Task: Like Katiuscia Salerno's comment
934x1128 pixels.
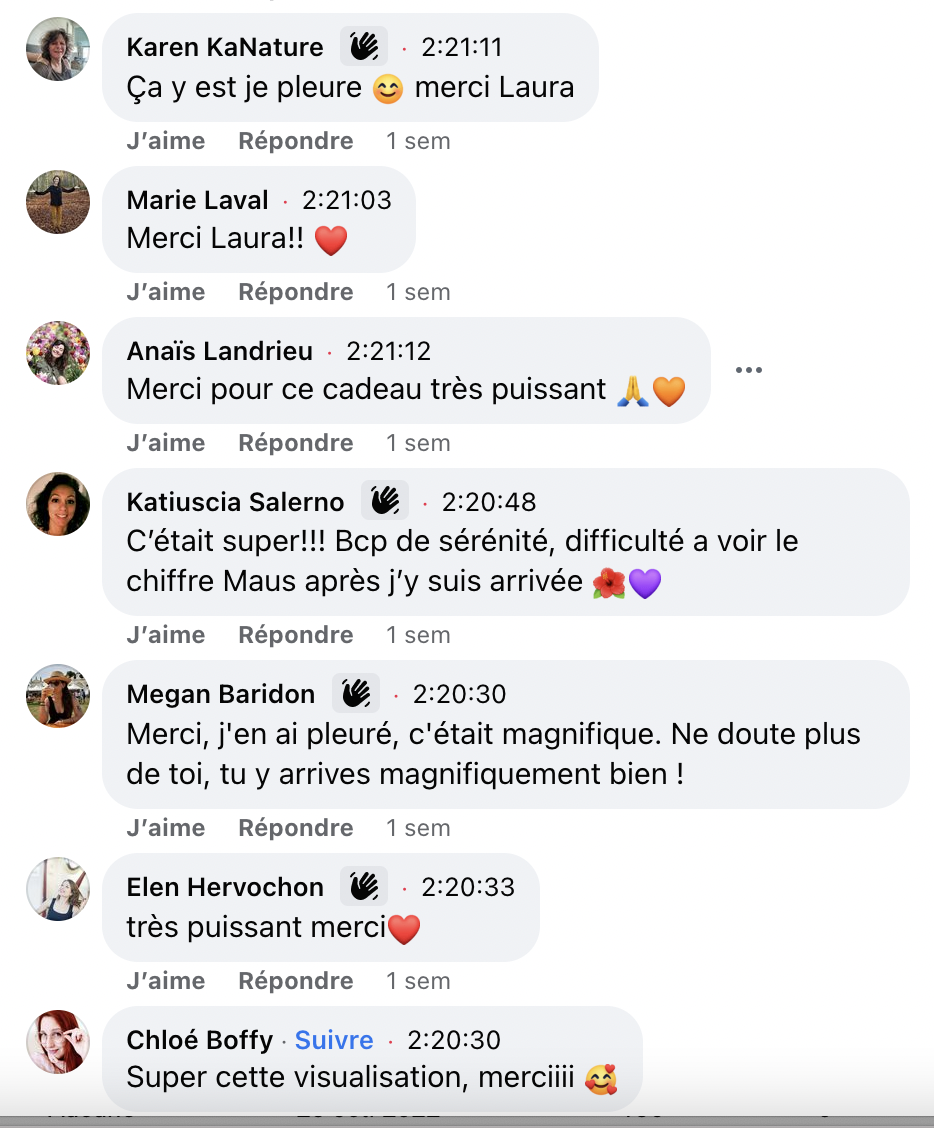Action: (165, 635)
